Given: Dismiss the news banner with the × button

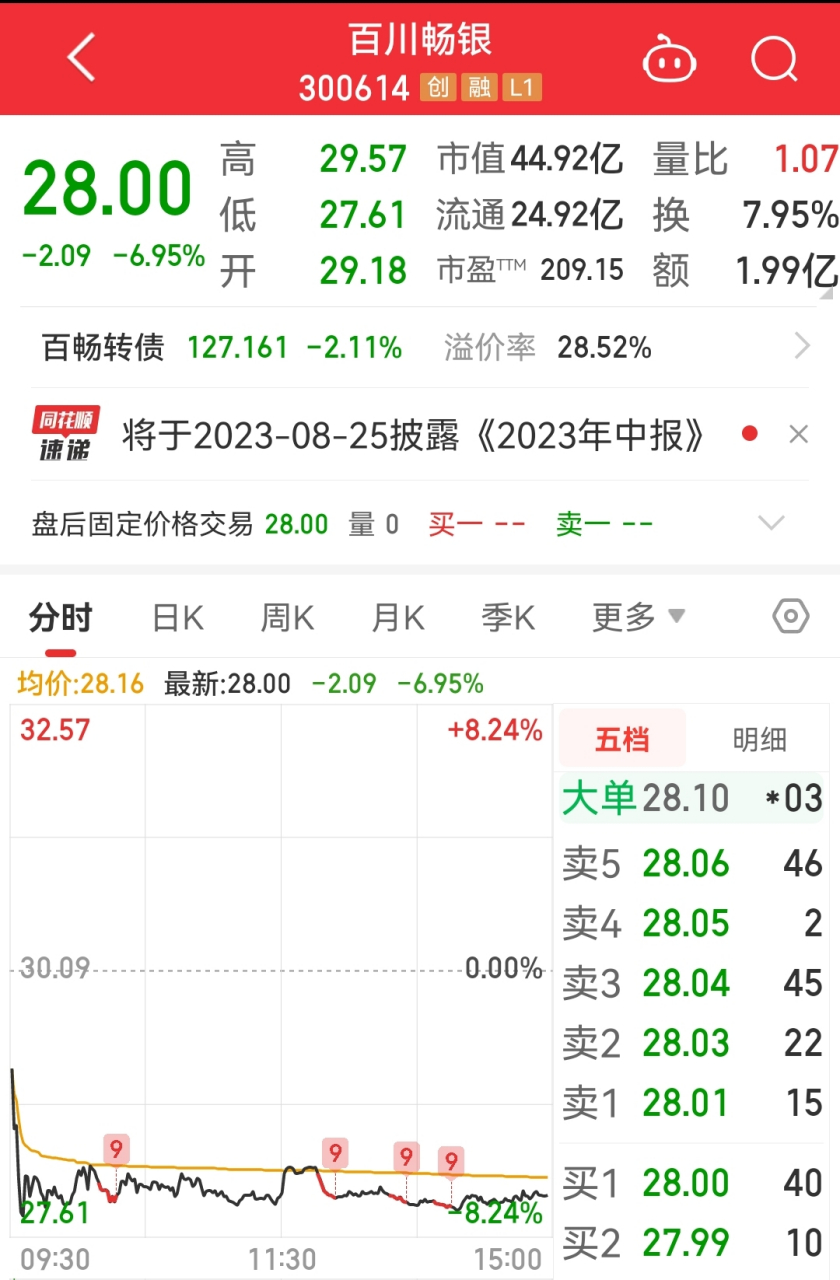Looking at the screenshot, I should [798, 434].
